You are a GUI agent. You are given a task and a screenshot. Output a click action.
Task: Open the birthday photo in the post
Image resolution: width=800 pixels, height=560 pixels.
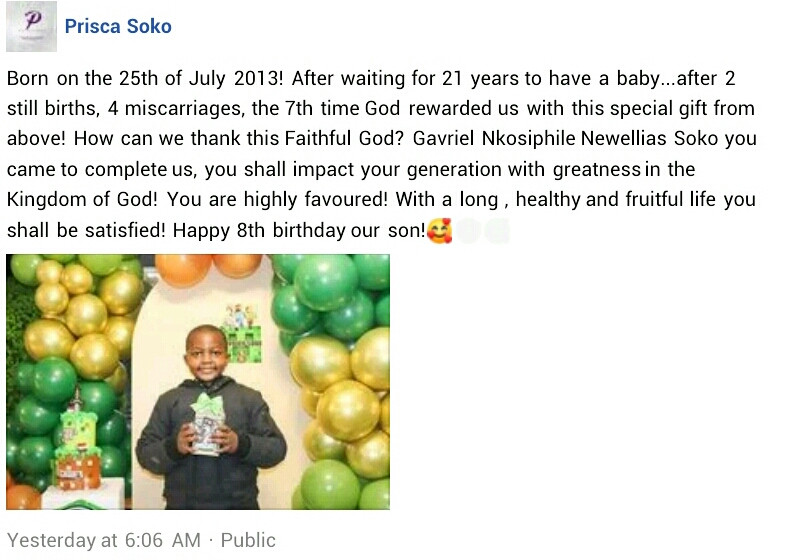[x=198, y=381]
